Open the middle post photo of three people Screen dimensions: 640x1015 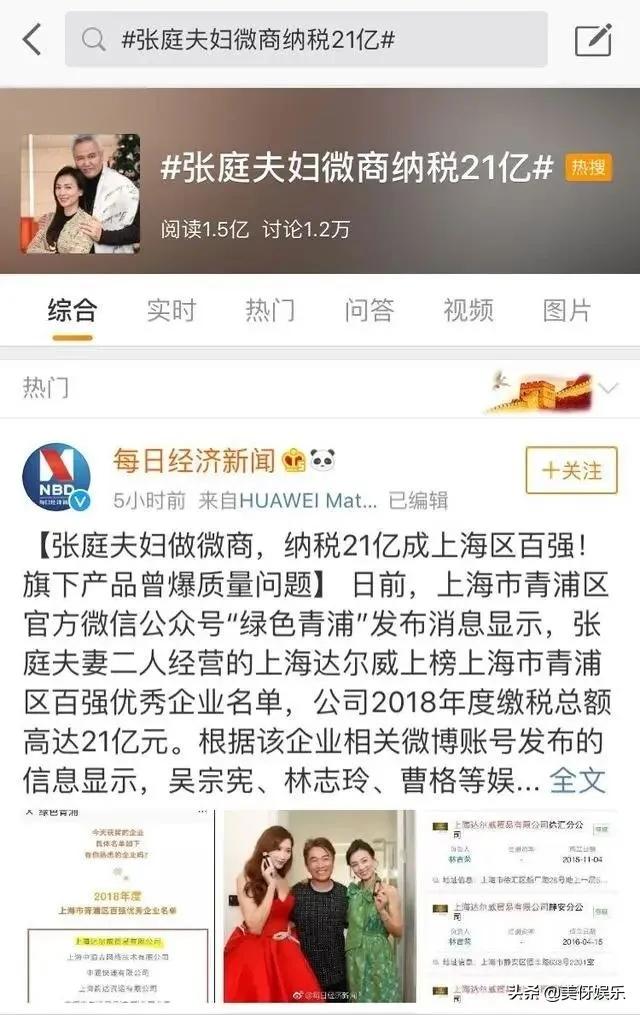[319, 906]
